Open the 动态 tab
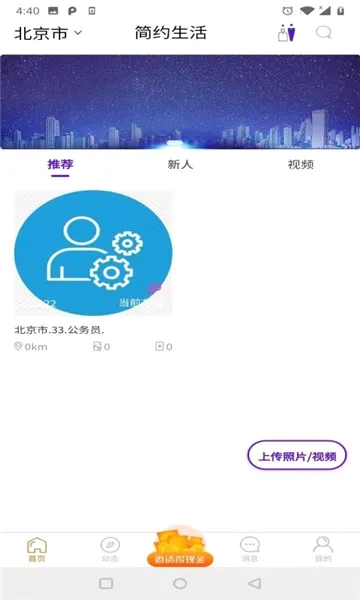360x600 pixels. [x=110, y=549]
